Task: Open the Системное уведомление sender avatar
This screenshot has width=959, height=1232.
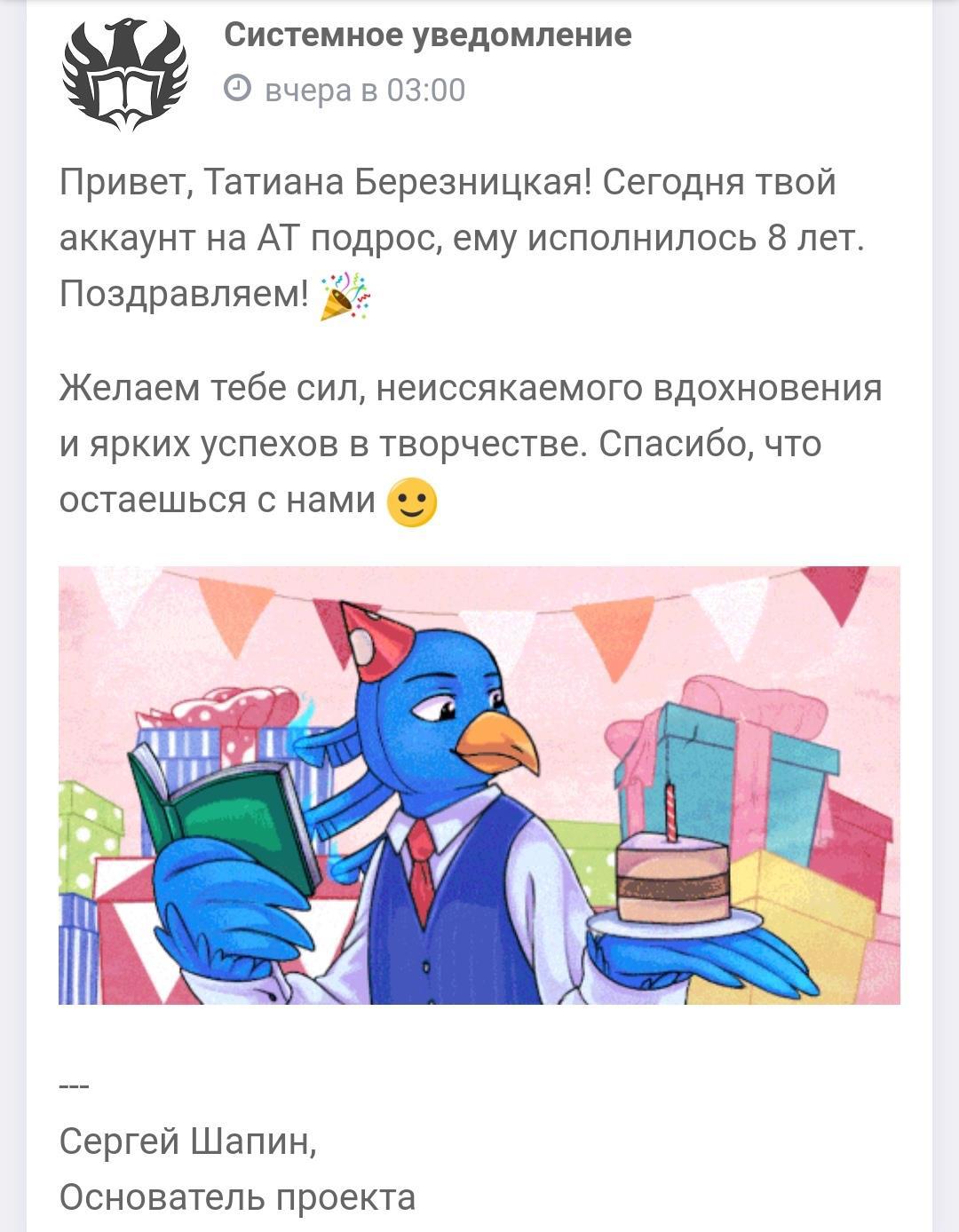Action: coord(125,75)
